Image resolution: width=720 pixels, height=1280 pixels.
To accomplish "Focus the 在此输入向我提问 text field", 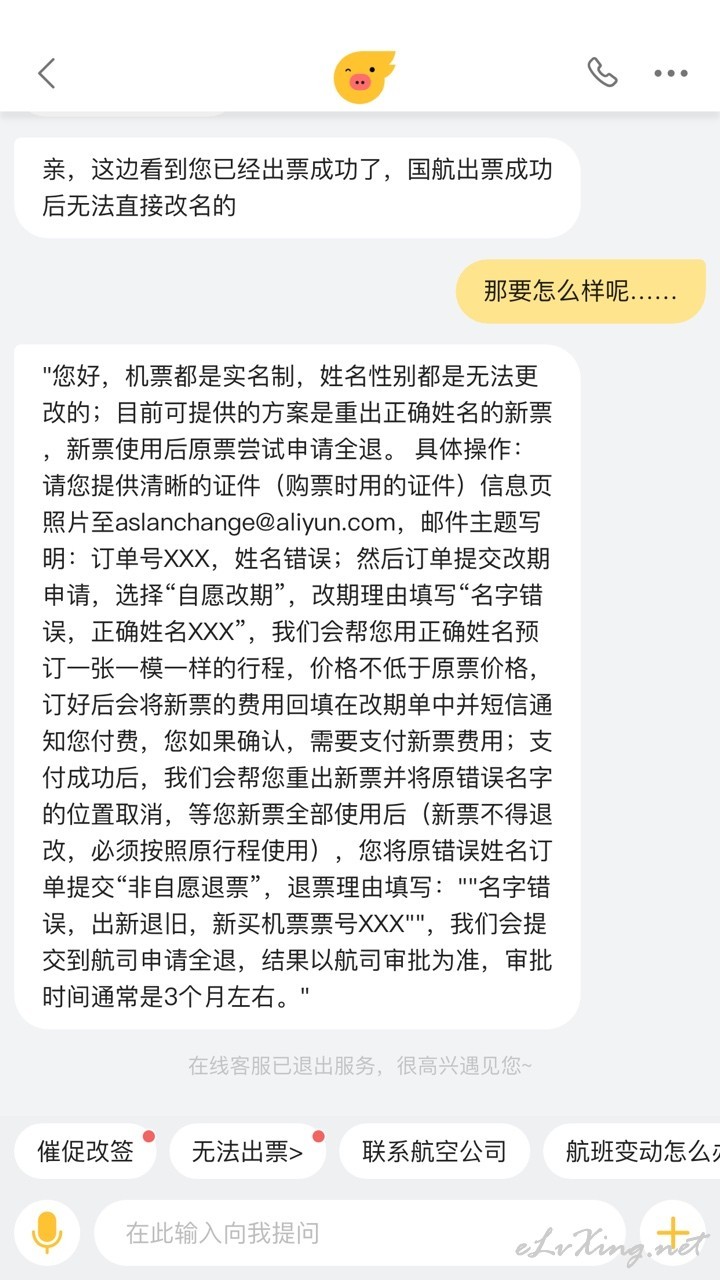I will point(360,1233).
